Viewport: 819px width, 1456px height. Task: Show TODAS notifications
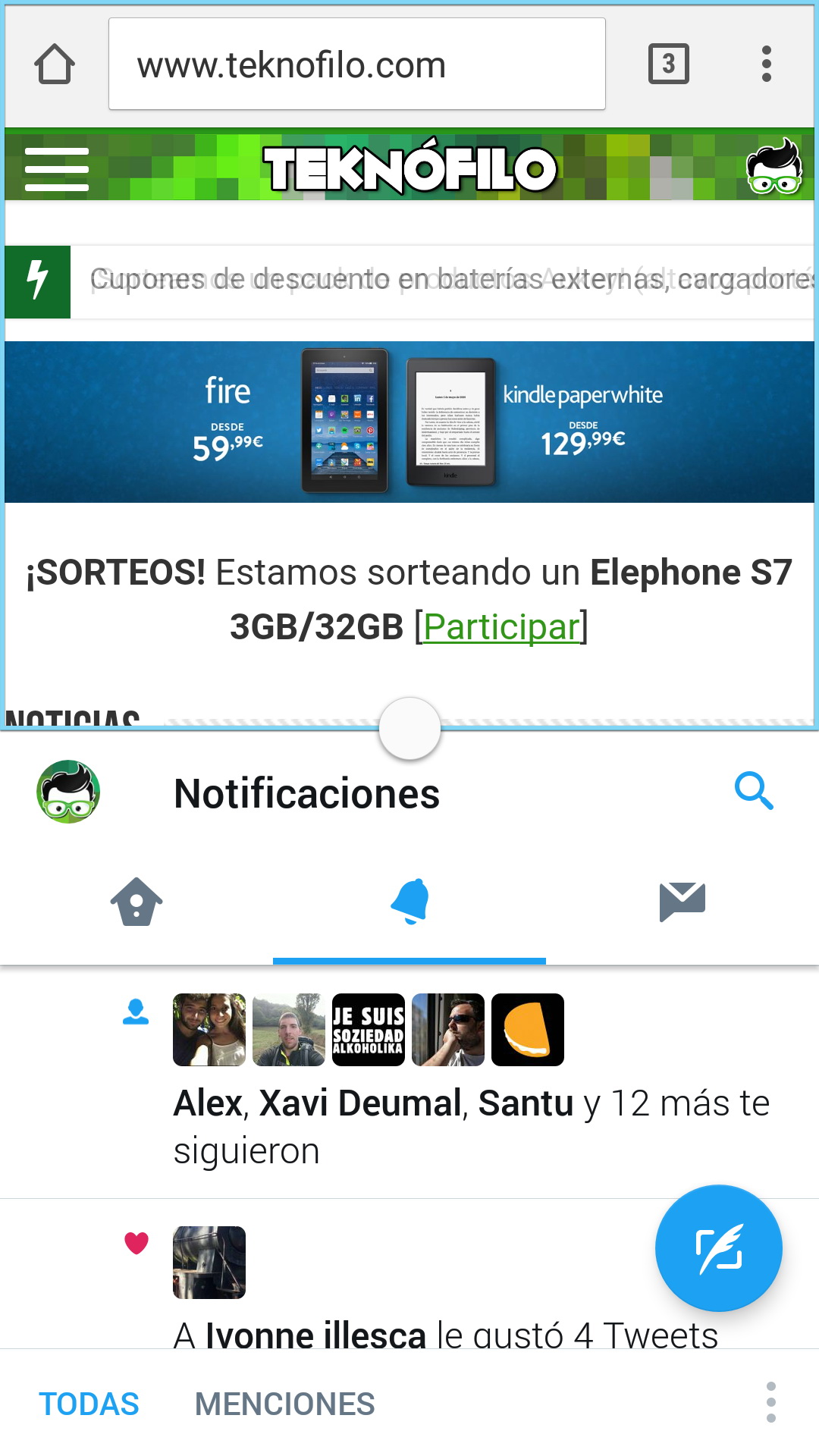pos(89,1404)
